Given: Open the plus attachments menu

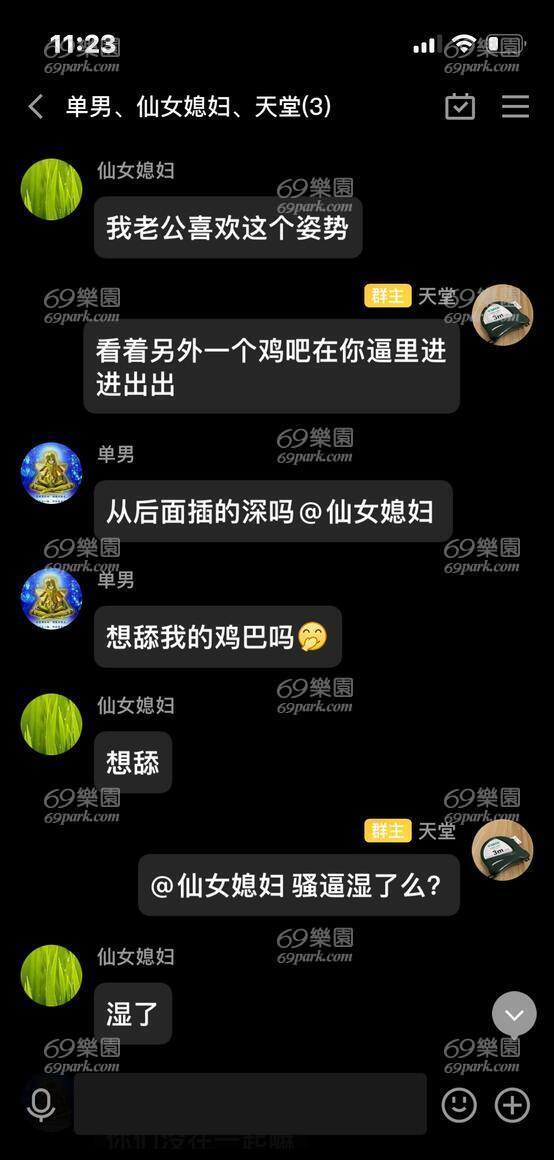Looking at the screenshot, I should (x=513, y=1105).
